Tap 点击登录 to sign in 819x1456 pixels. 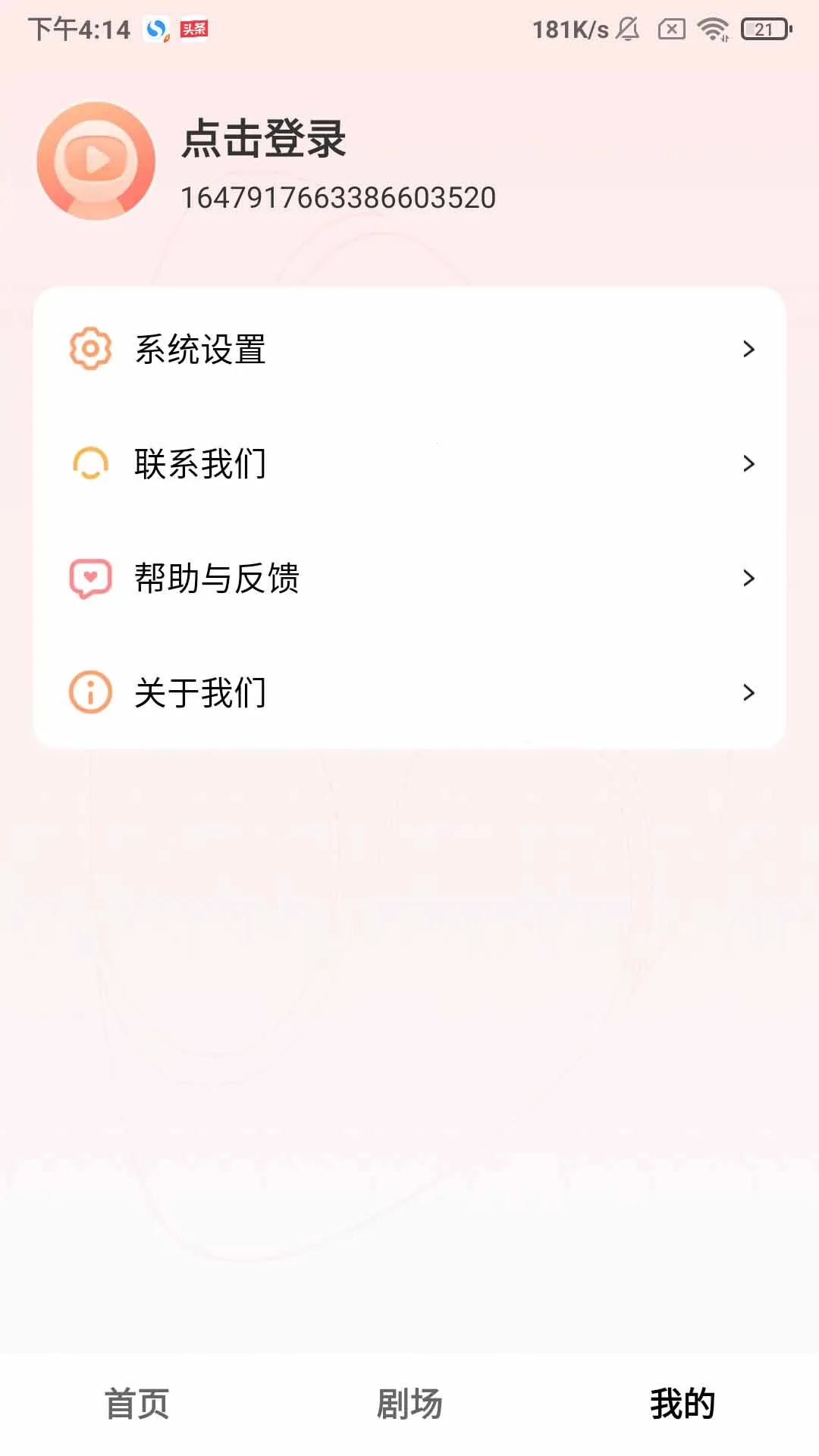(x=264, y=141)
